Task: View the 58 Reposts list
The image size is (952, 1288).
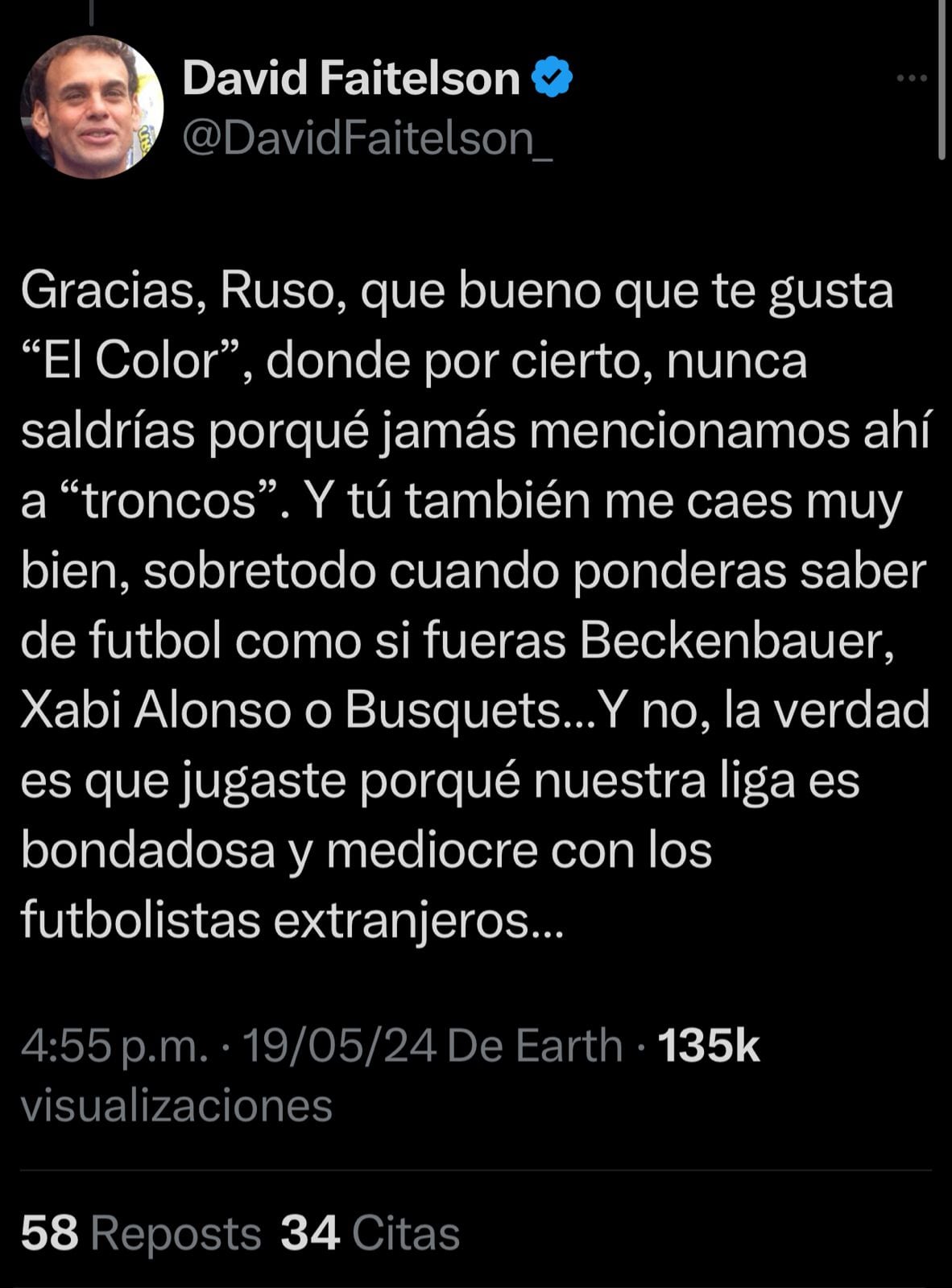Action: point(141,1232)
